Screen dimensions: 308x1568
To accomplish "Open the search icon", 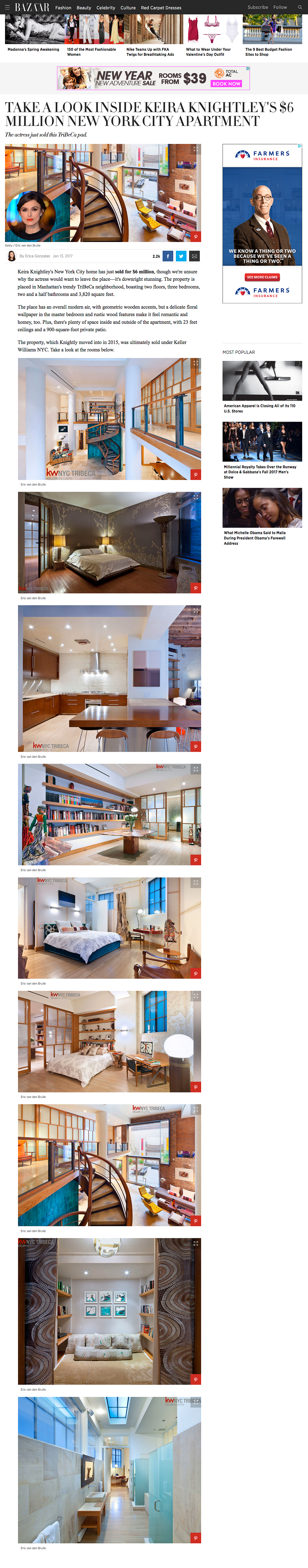I will (x=300, y=7).
